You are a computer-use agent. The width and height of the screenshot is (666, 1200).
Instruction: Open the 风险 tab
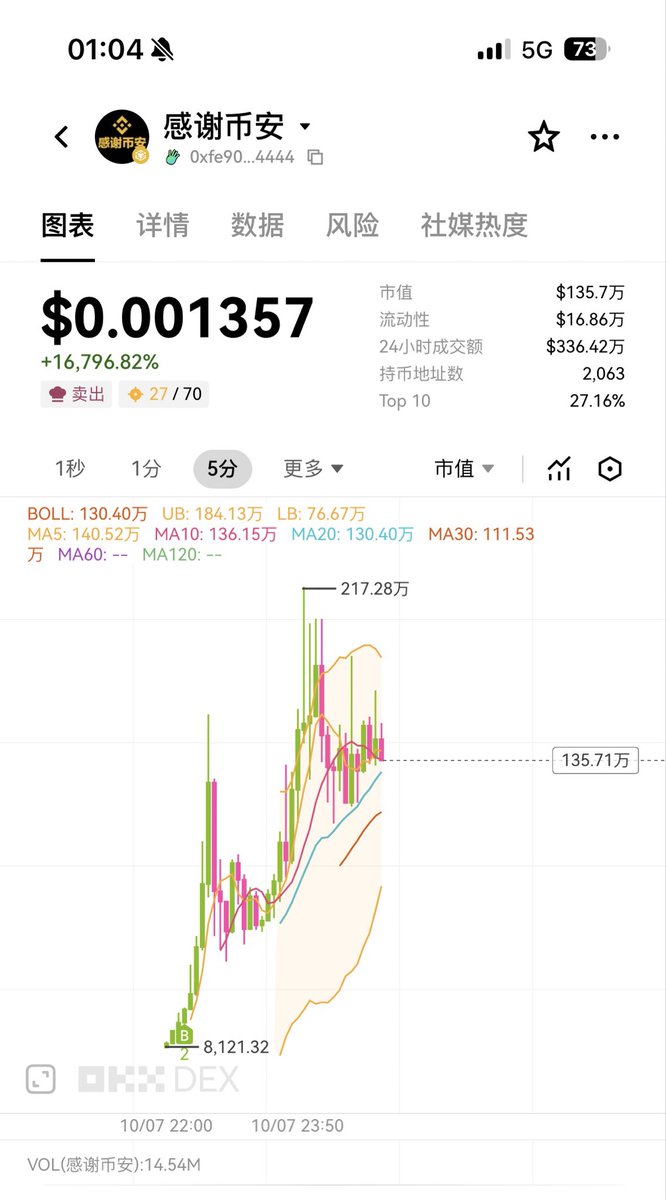(352, 225)
